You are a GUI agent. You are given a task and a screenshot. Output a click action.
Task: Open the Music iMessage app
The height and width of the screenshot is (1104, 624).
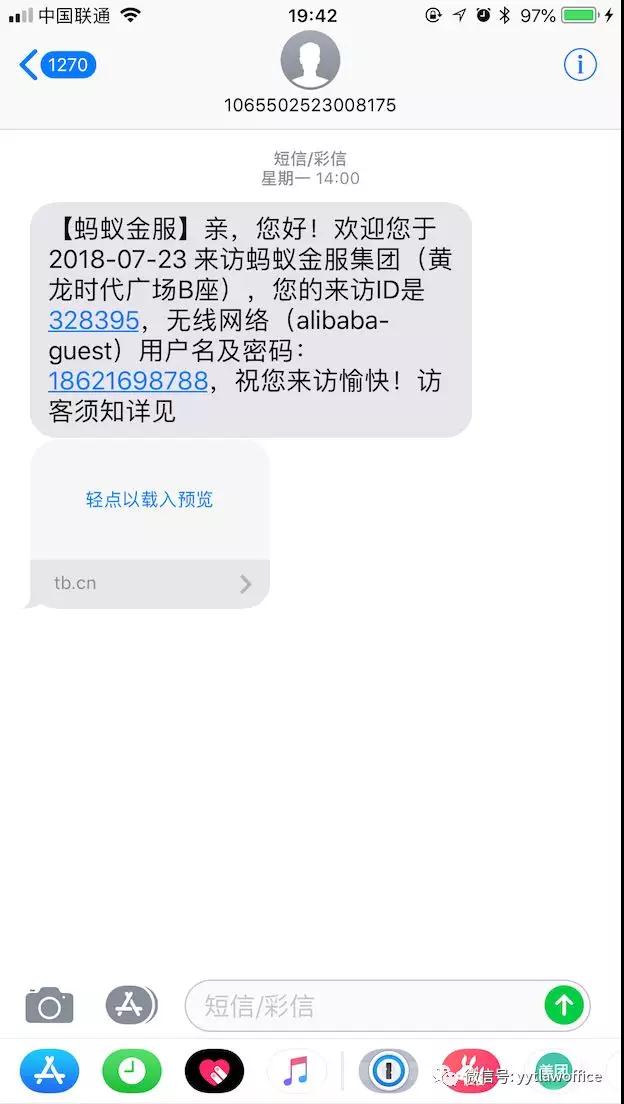click(x=297, y=1072)
